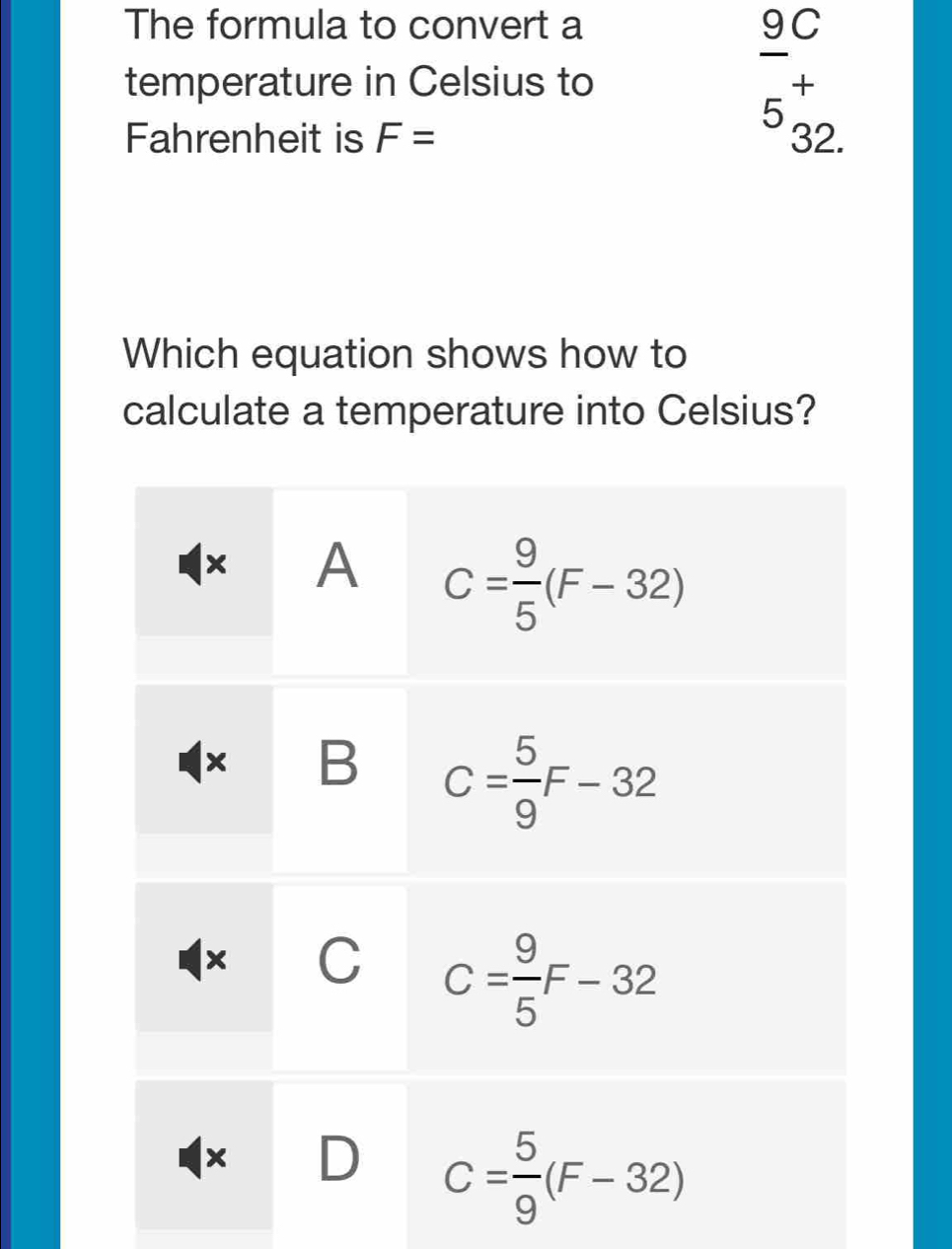This screenshot has height=1249, width=952.
Task: Play audio for answer option A
Action: [203, 563]
